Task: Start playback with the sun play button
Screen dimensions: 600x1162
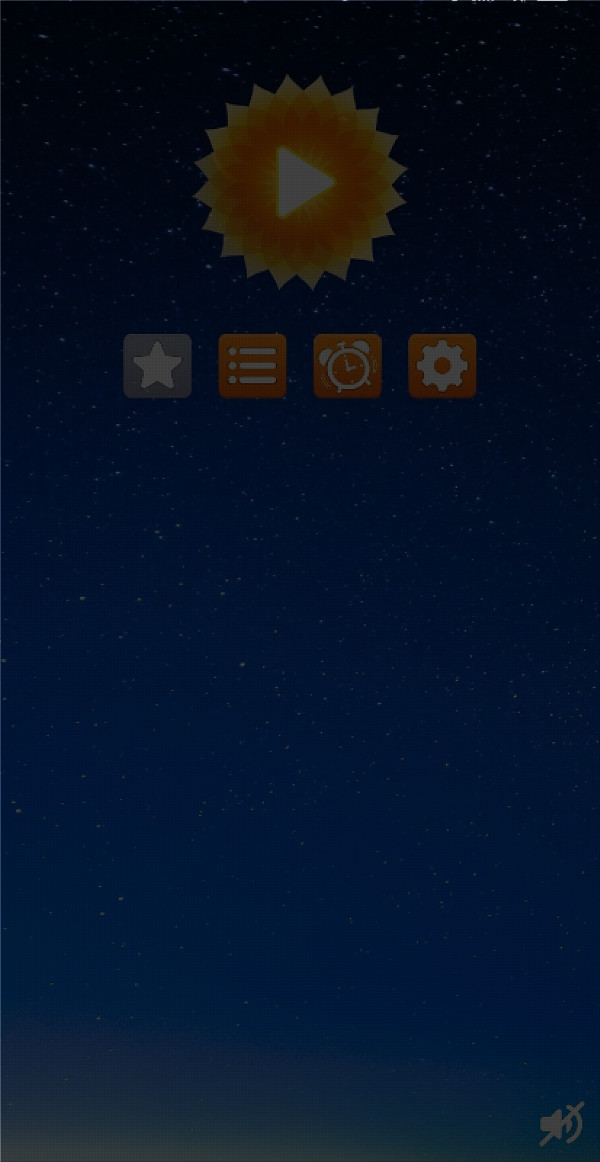Action: [x=300, y=182]
